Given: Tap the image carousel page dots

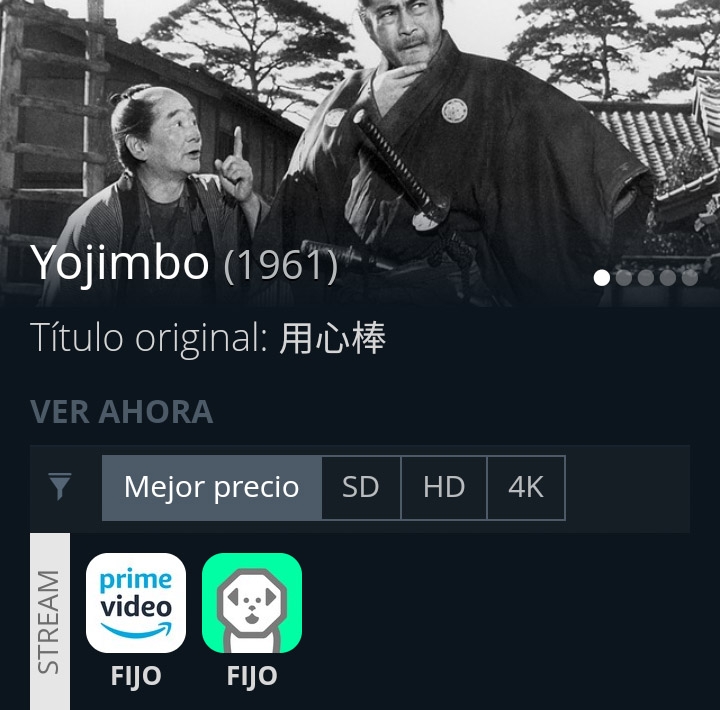Looking at the screenshot, I should (x=646, y=277).
